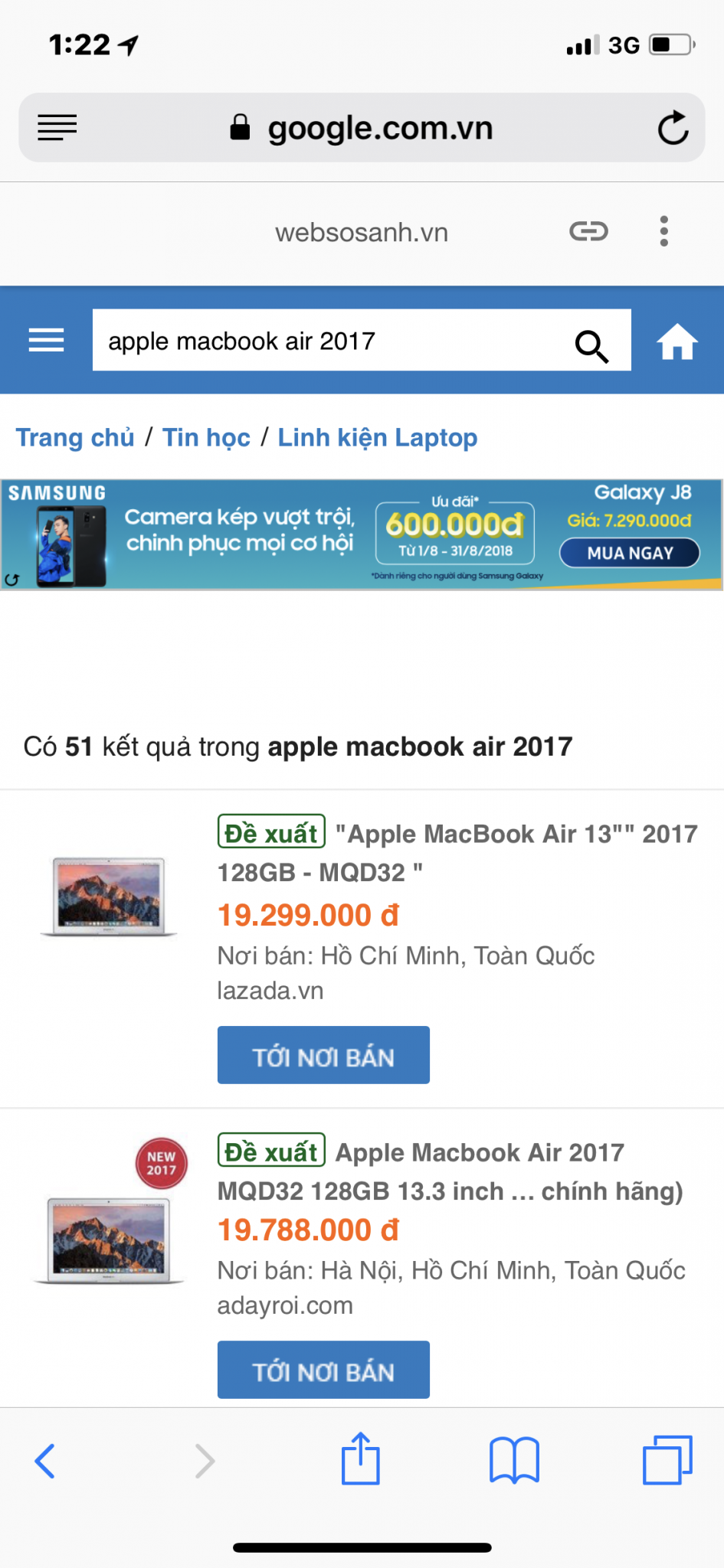Open the Safari share sheet
This screenshot has width=724, height=1568.
(x=360, y=1459)
